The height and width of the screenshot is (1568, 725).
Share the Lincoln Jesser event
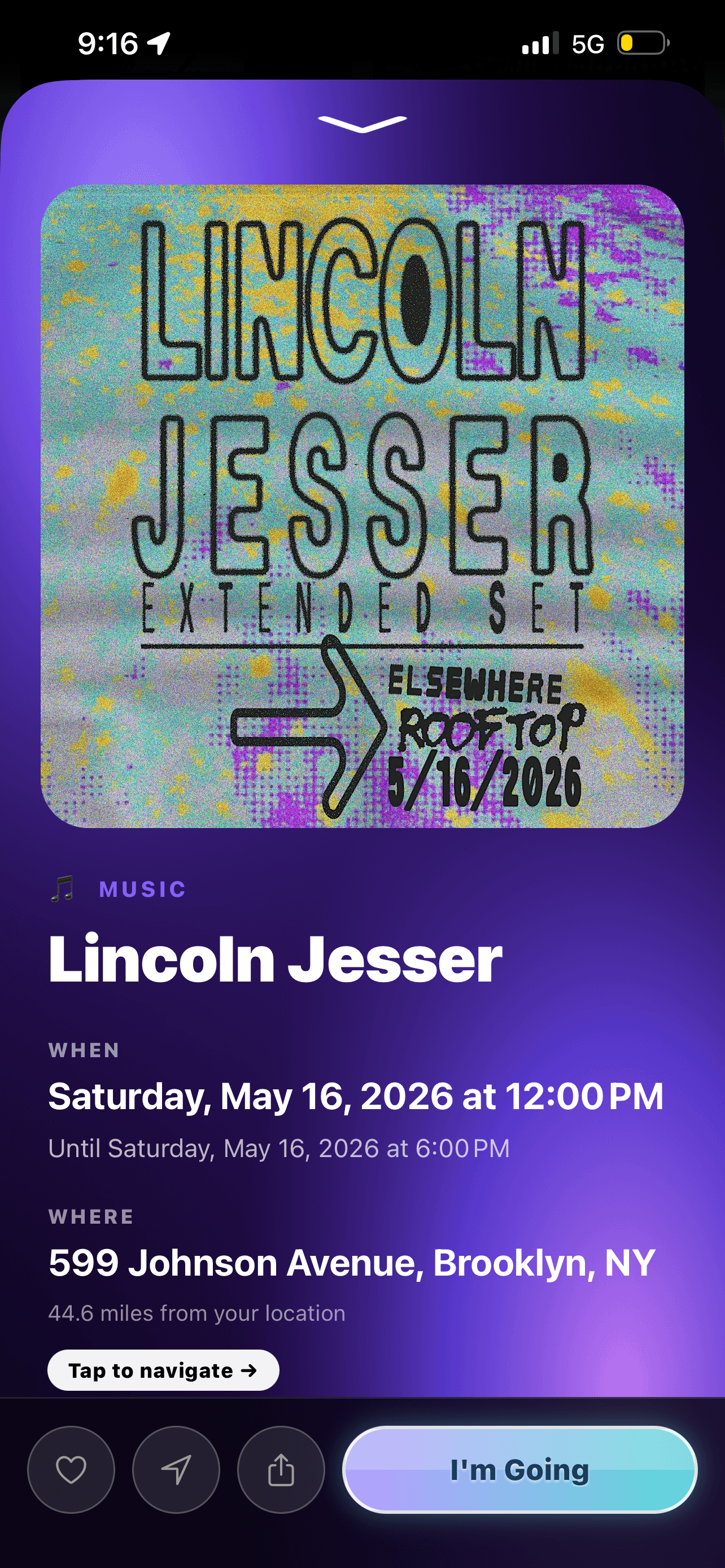tap(281, 1469)
